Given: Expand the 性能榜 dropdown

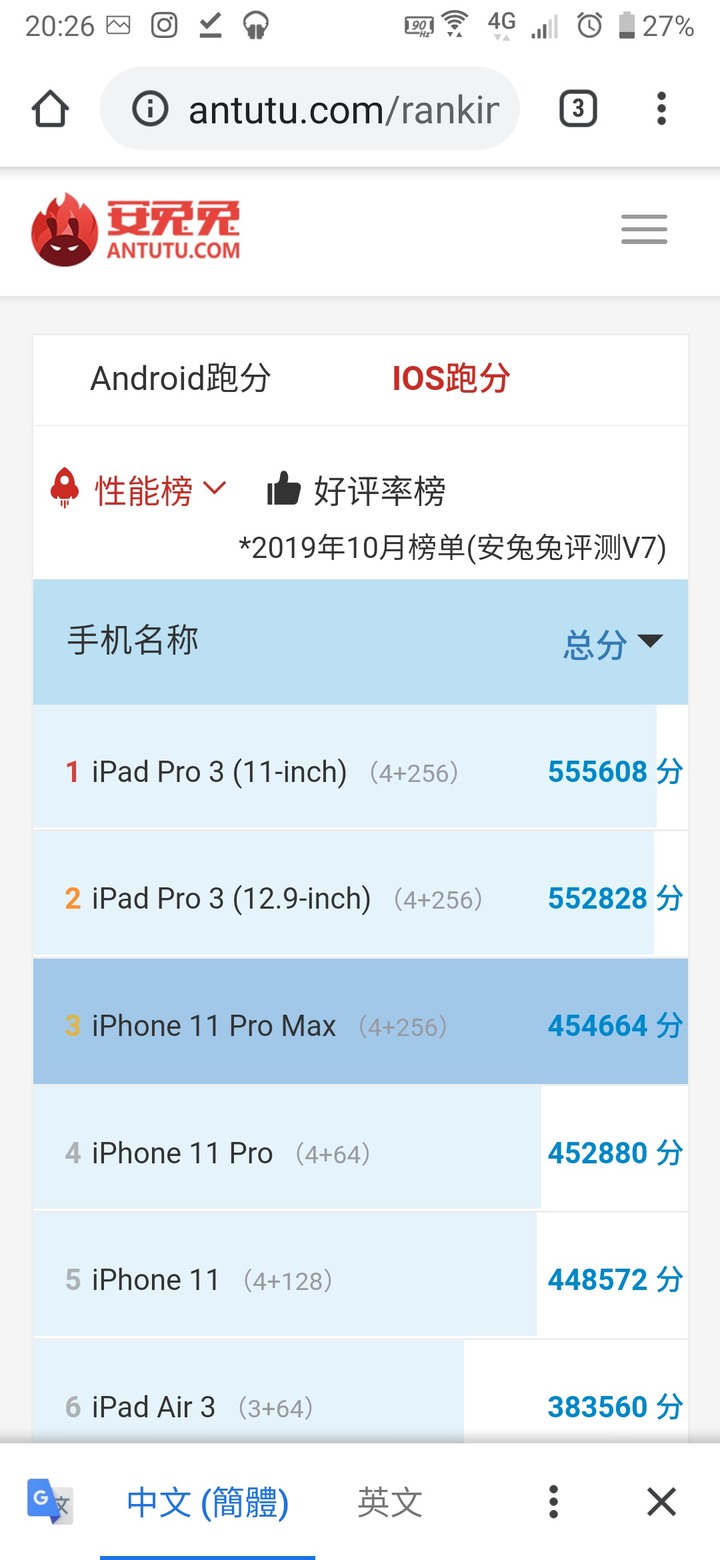Looking at the screenshot, I should click(x=142, y=491).
